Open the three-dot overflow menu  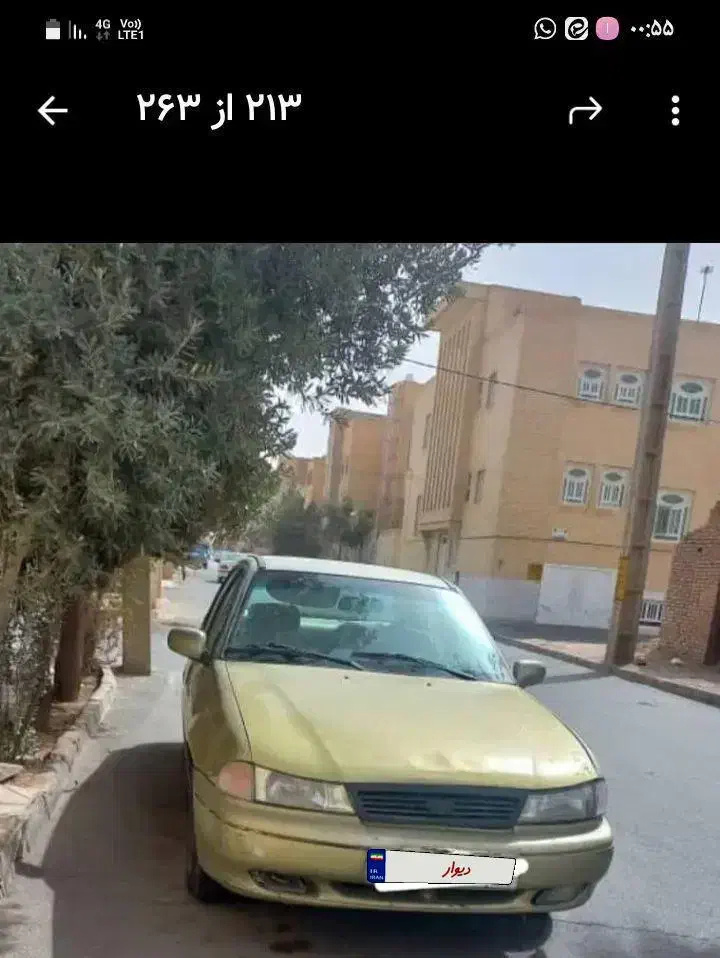pos(675,110)
